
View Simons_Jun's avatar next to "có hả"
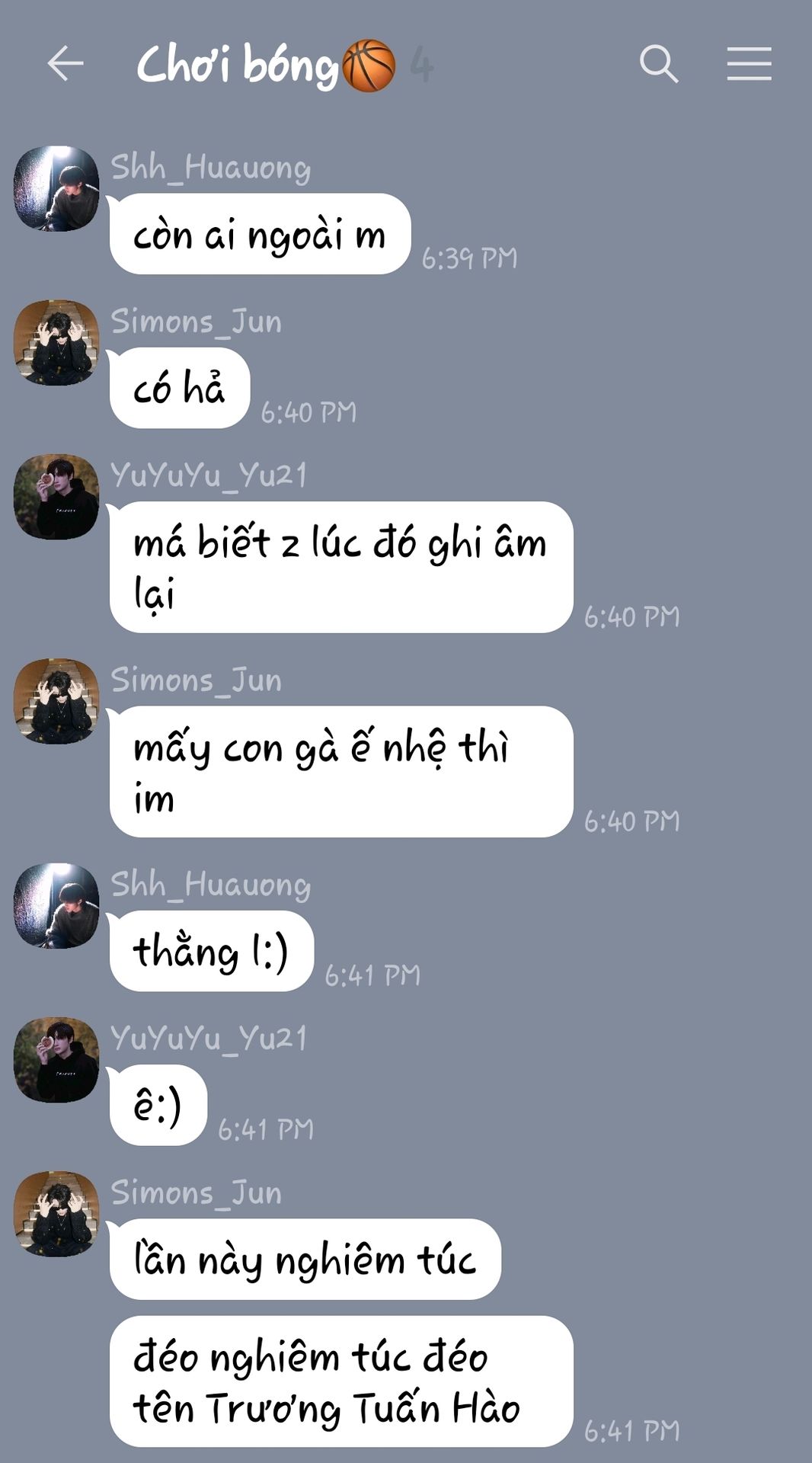pos(56,342)
